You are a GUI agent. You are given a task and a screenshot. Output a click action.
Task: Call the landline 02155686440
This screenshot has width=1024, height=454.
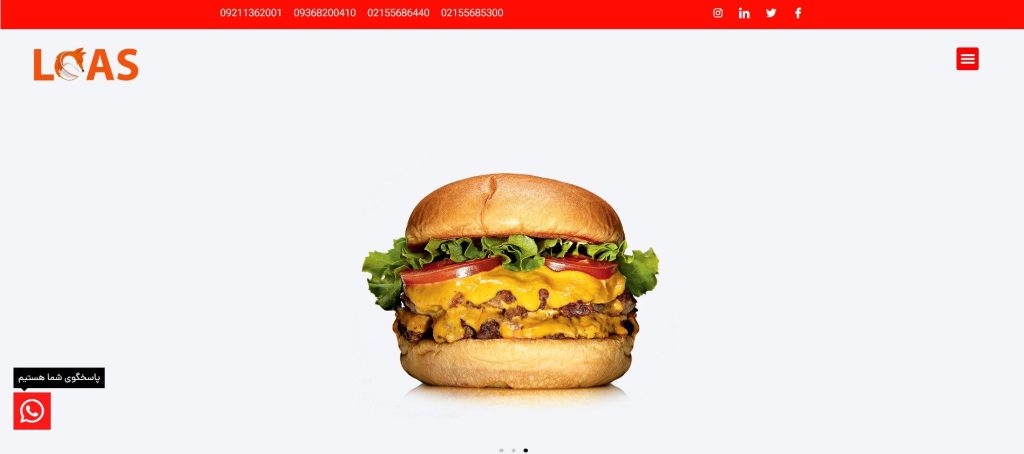[x=398, y=13]
